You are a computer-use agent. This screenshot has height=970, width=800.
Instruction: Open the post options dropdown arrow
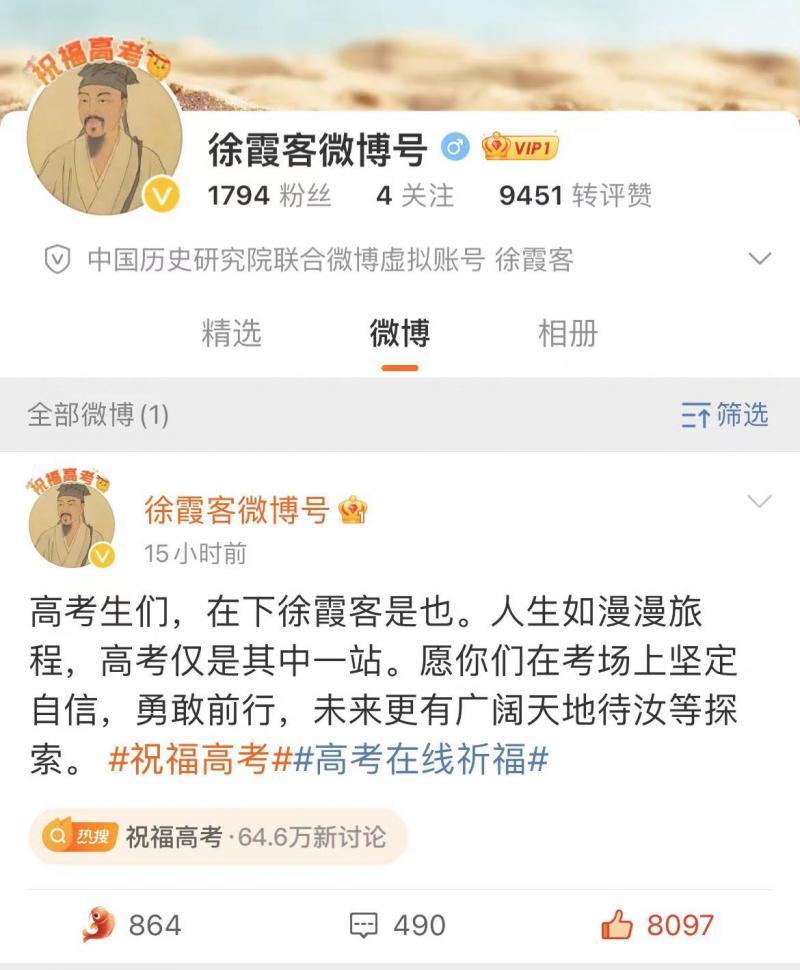coord(760,501)
